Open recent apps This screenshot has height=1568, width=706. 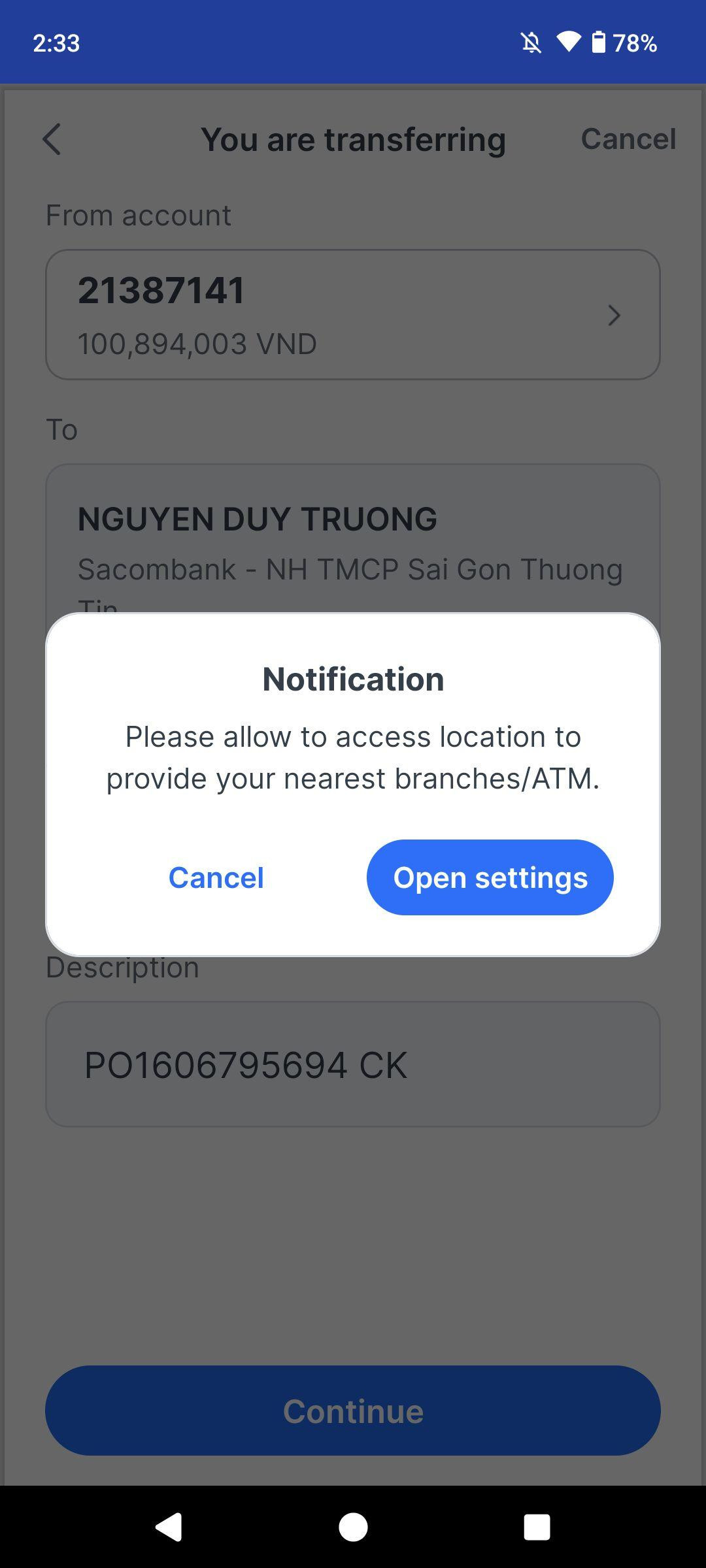pyautogui.click(x=537, y=1527)
